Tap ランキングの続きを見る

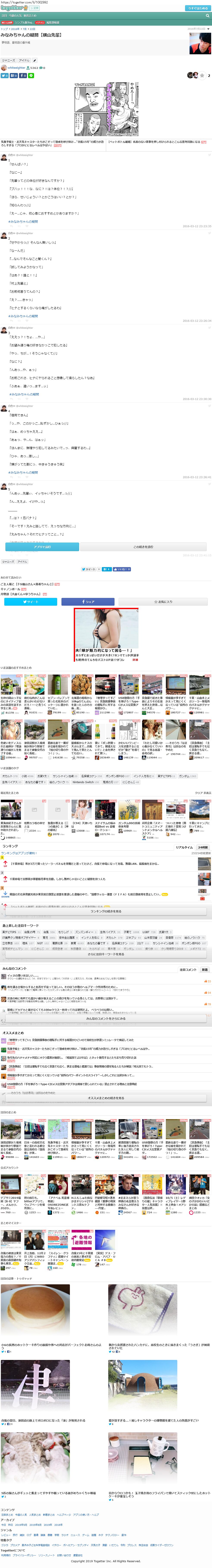point(106,911)
